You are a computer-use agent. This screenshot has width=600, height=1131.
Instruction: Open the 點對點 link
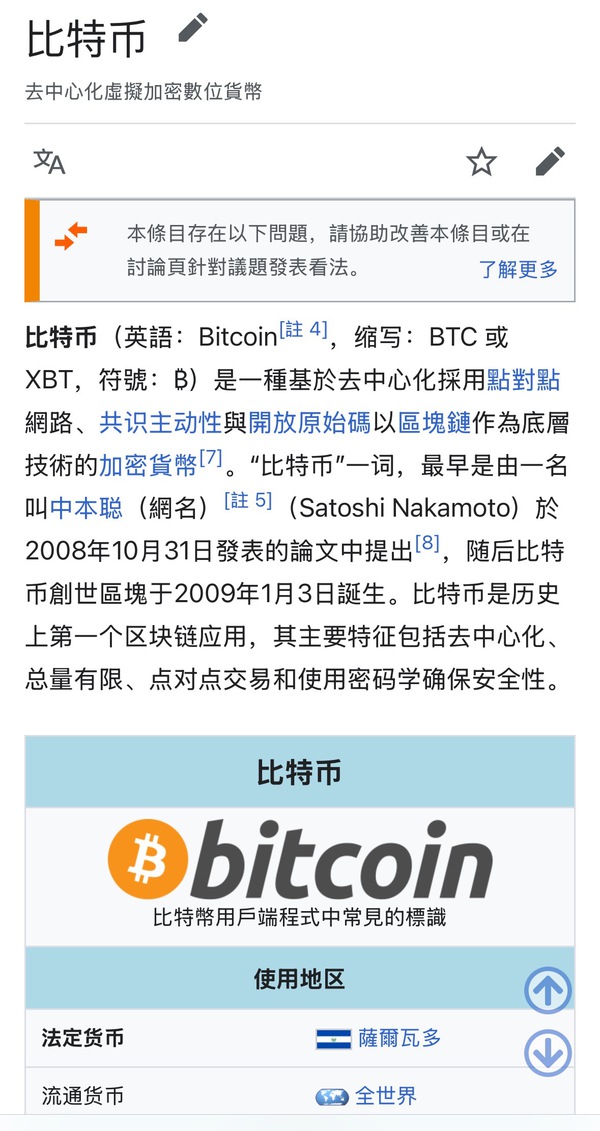click(523, 380)
